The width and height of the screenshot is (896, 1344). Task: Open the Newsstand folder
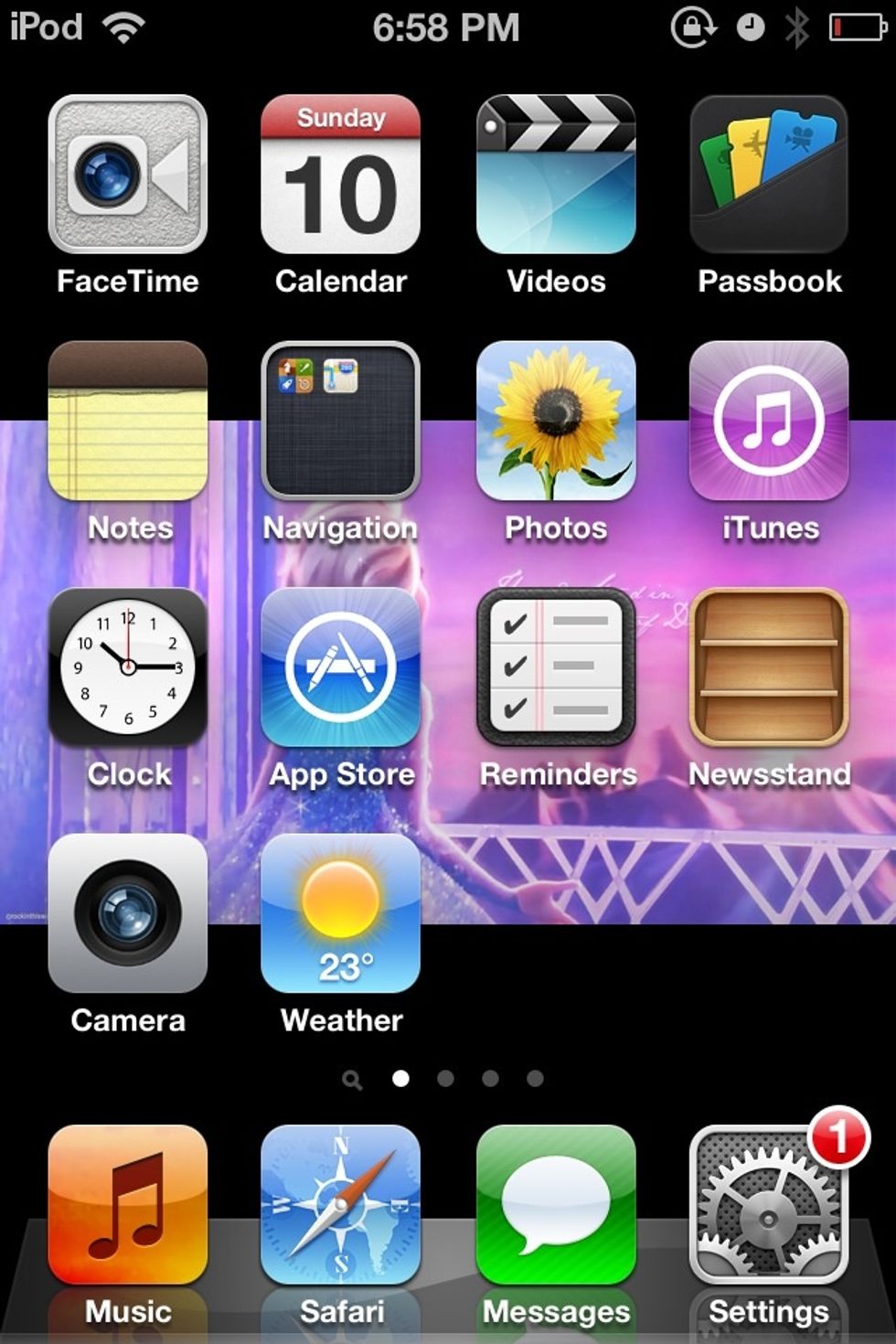point(769,667)
